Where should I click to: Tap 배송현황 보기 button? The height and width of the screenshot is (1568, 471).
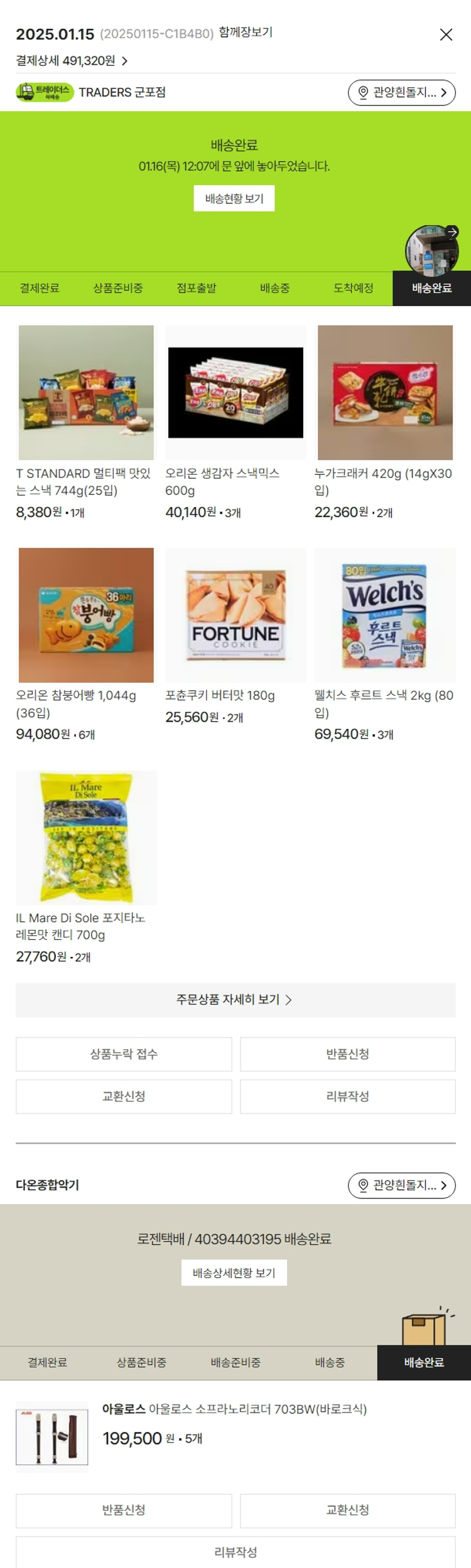click(x=234, y=198)
